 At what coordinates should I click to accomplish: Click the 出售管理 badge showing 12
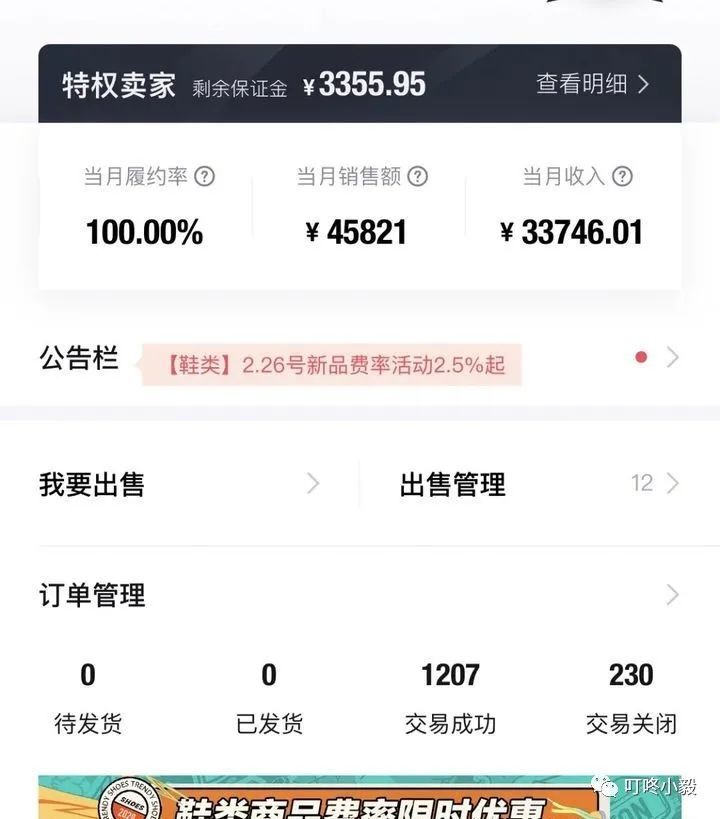[644, 483]
